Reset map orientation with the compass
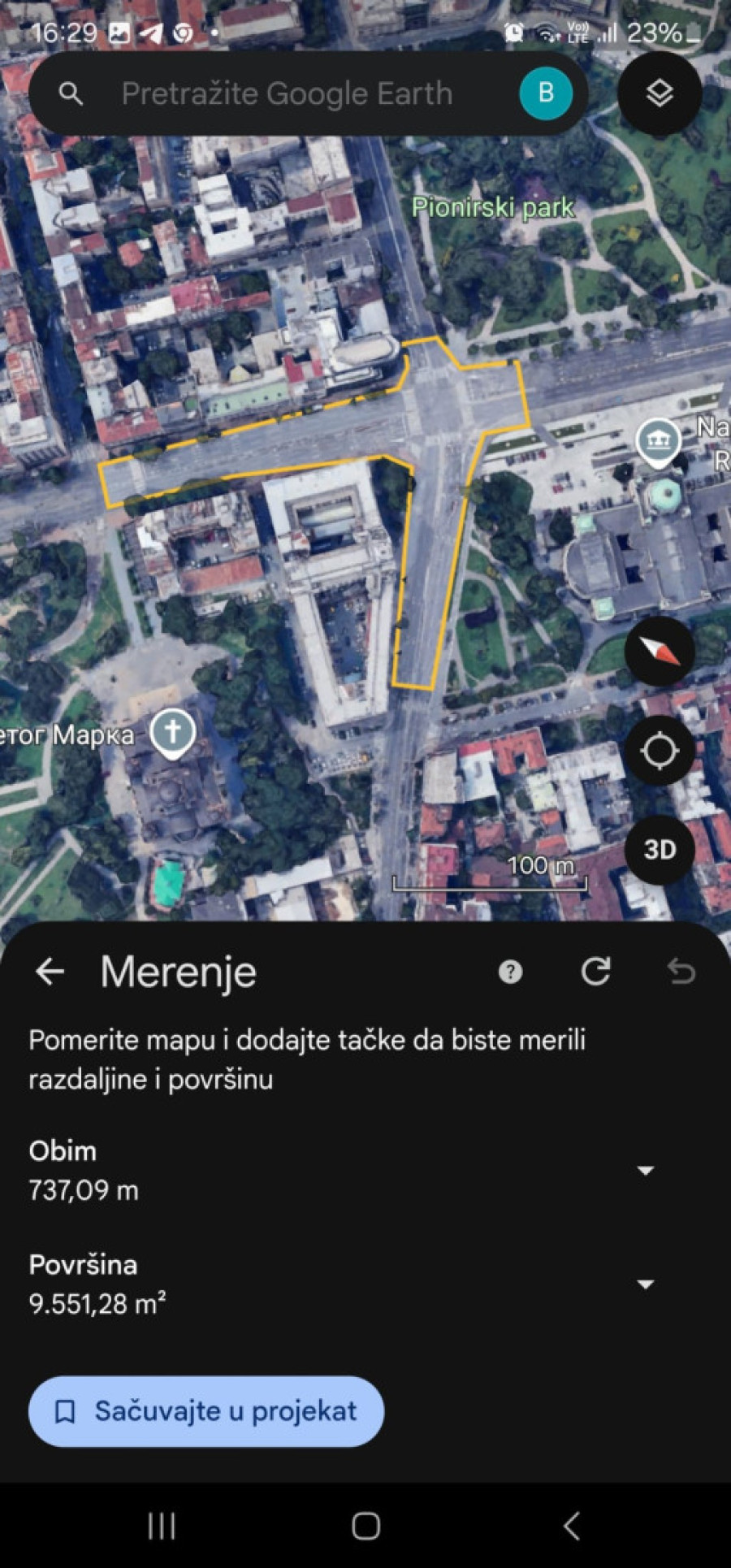731x1568 pixels. pos(660,652)
